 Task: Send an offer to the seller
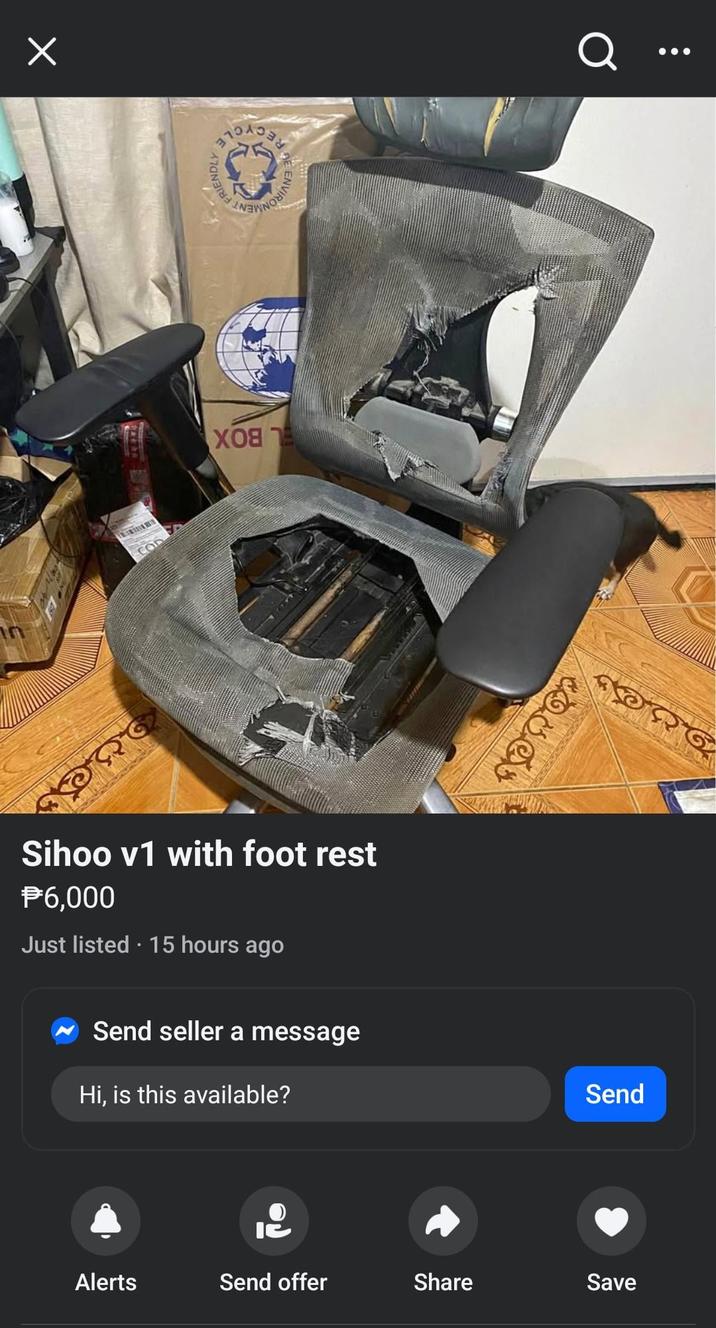(x=274, y=1222)
